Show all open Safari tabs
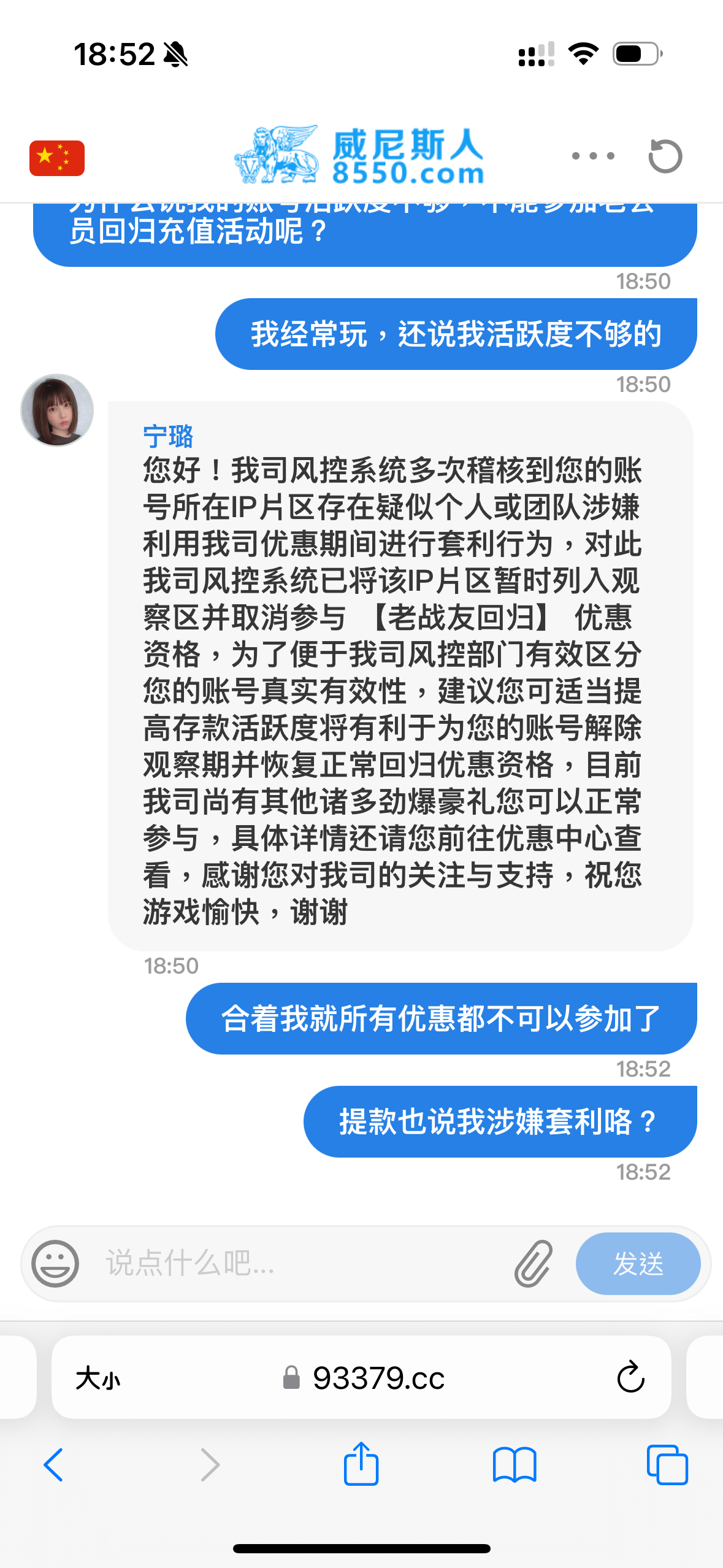 667,1465
